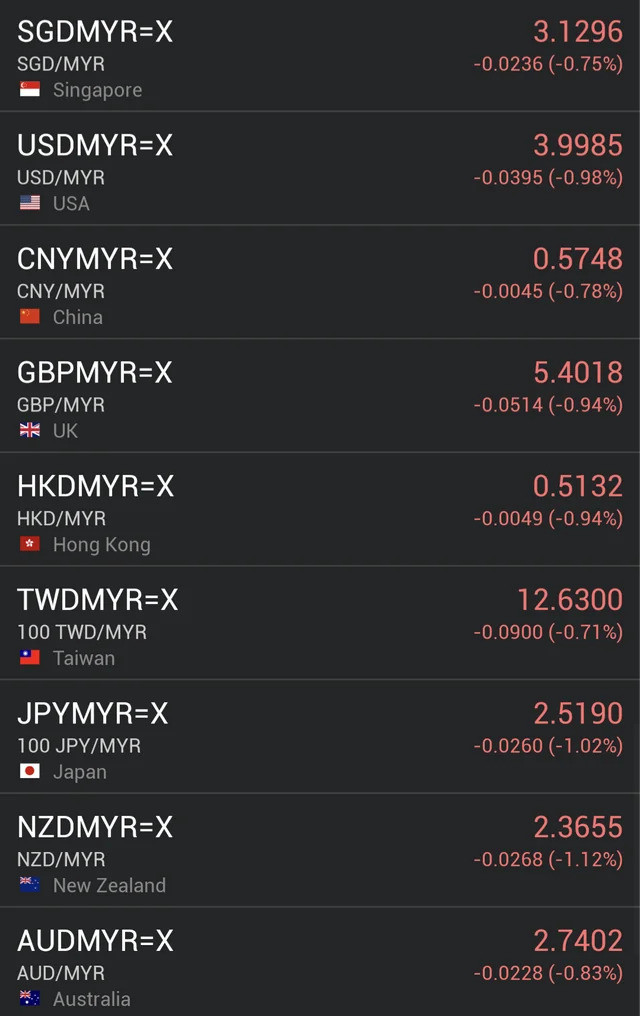View the TWD/MYR Taiwan rate details
The width and height of the screenshot is (640, 1016).
coord(320,625)
